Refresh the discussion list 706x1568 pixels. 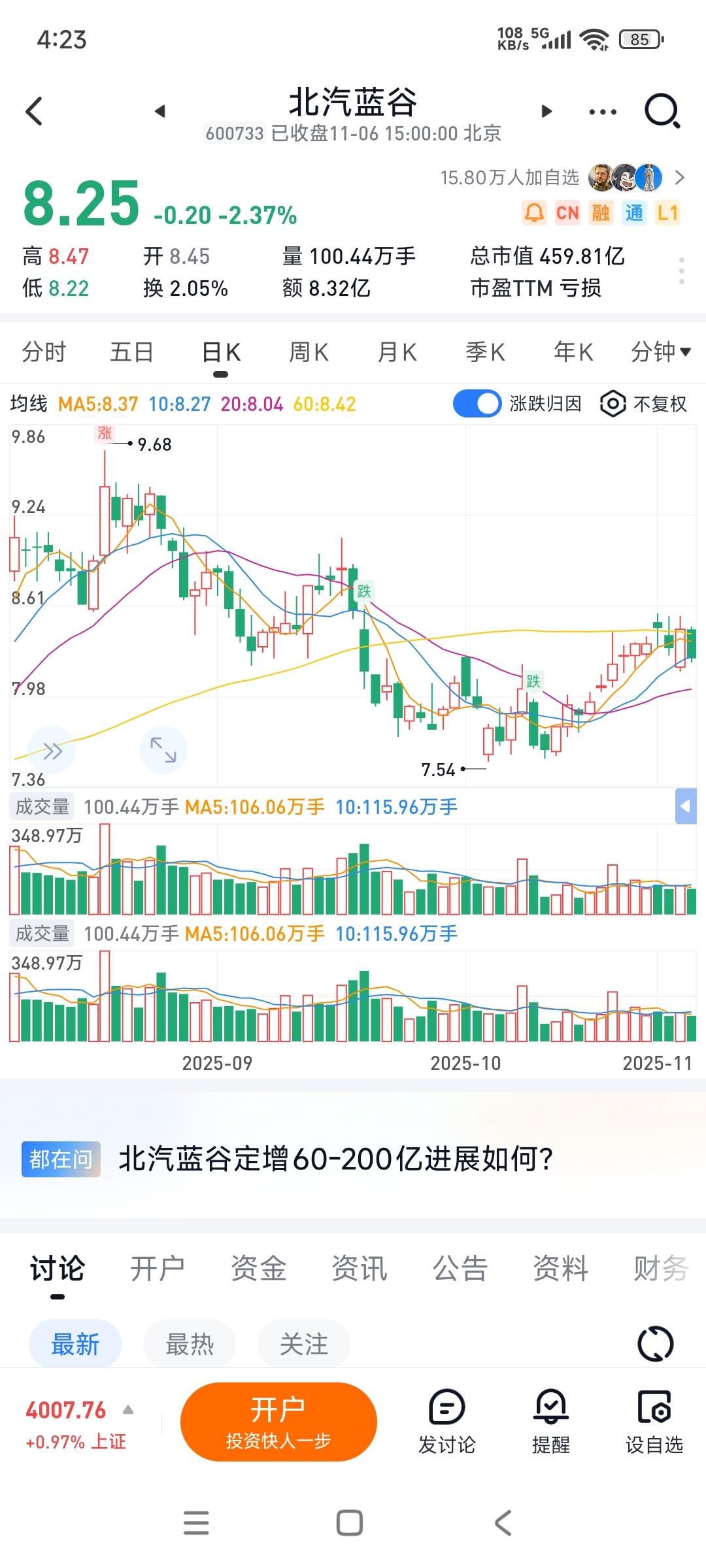click(x=655, y=1344)
